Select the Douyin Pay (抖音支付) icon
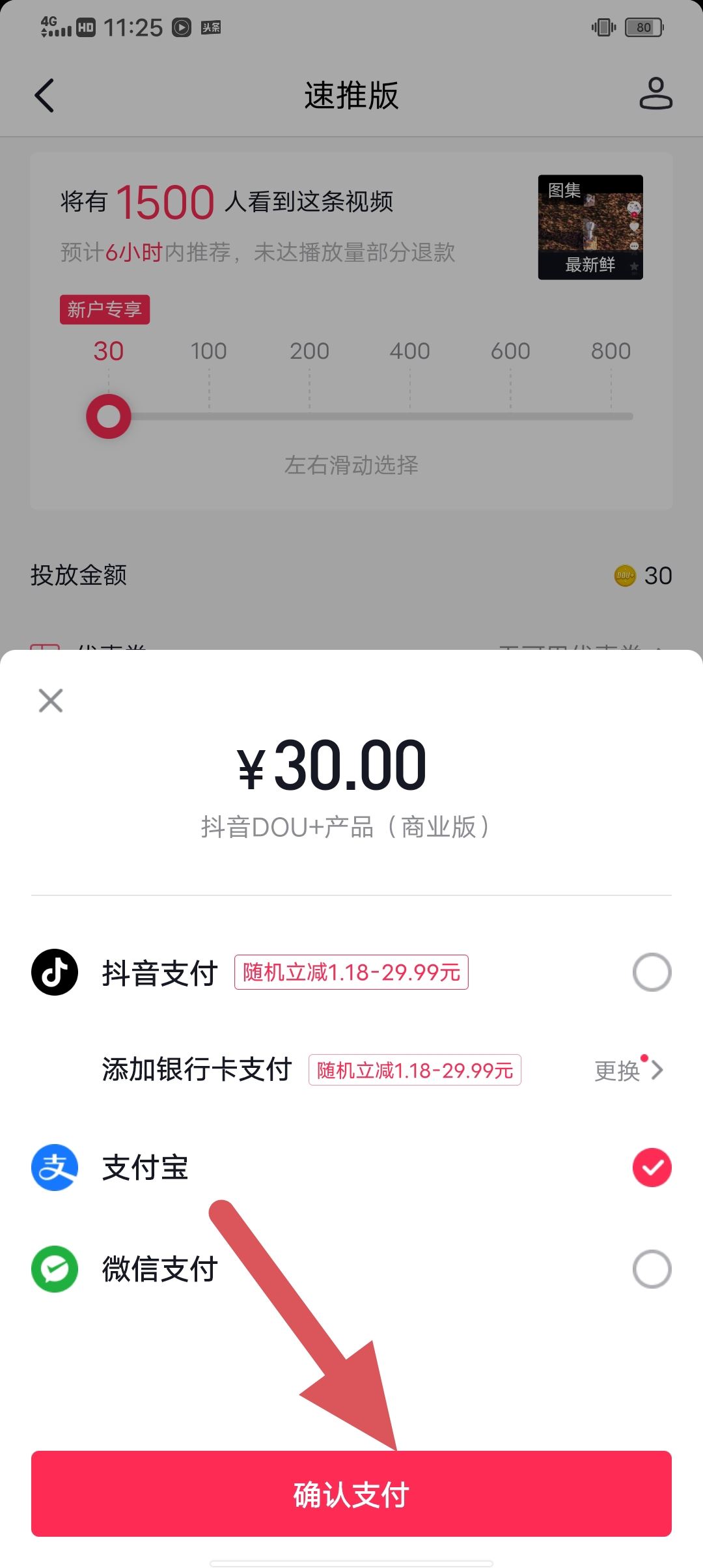The width and height of the screenshot is (703, 1568). [x=55, y=972]
